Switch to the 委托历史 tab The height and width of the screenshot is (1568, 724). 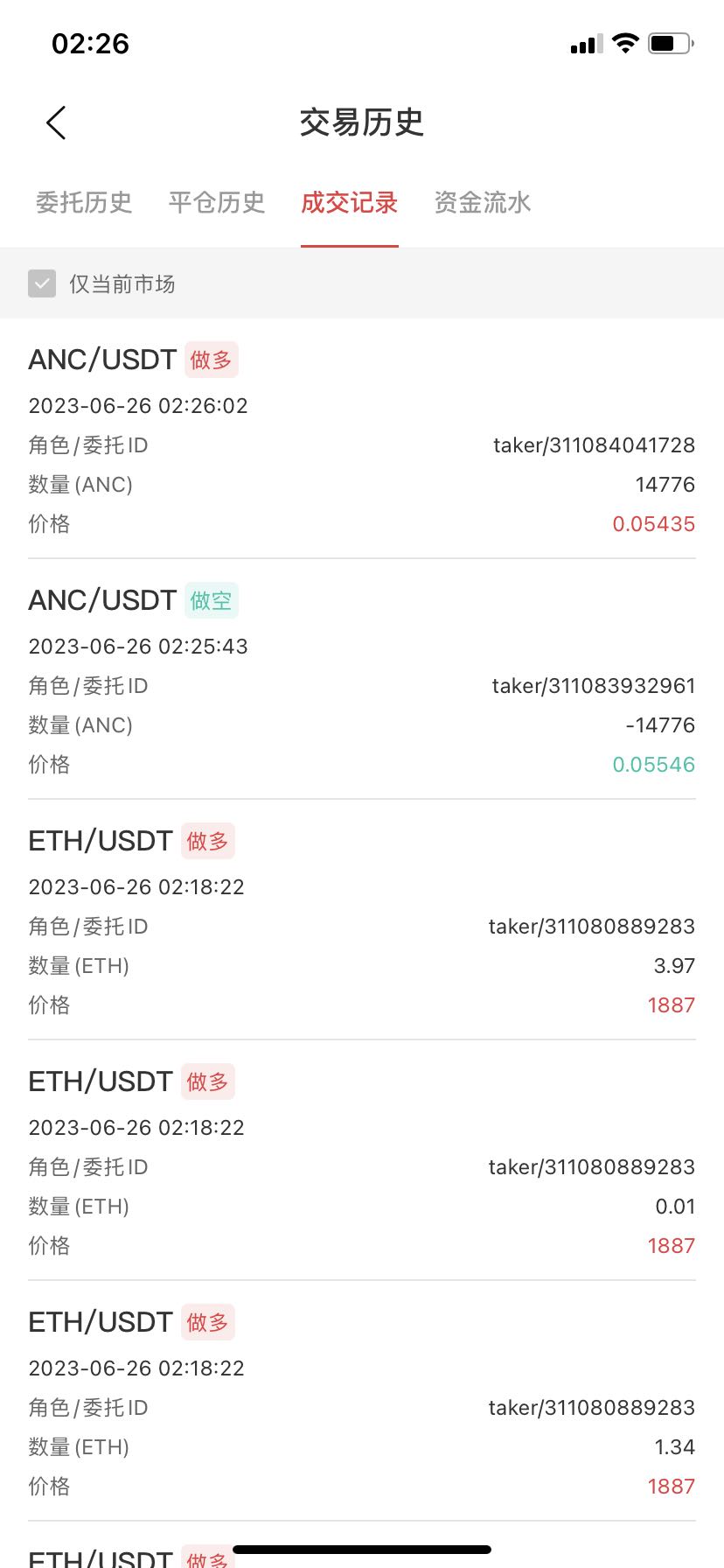[x=84, y=203]
